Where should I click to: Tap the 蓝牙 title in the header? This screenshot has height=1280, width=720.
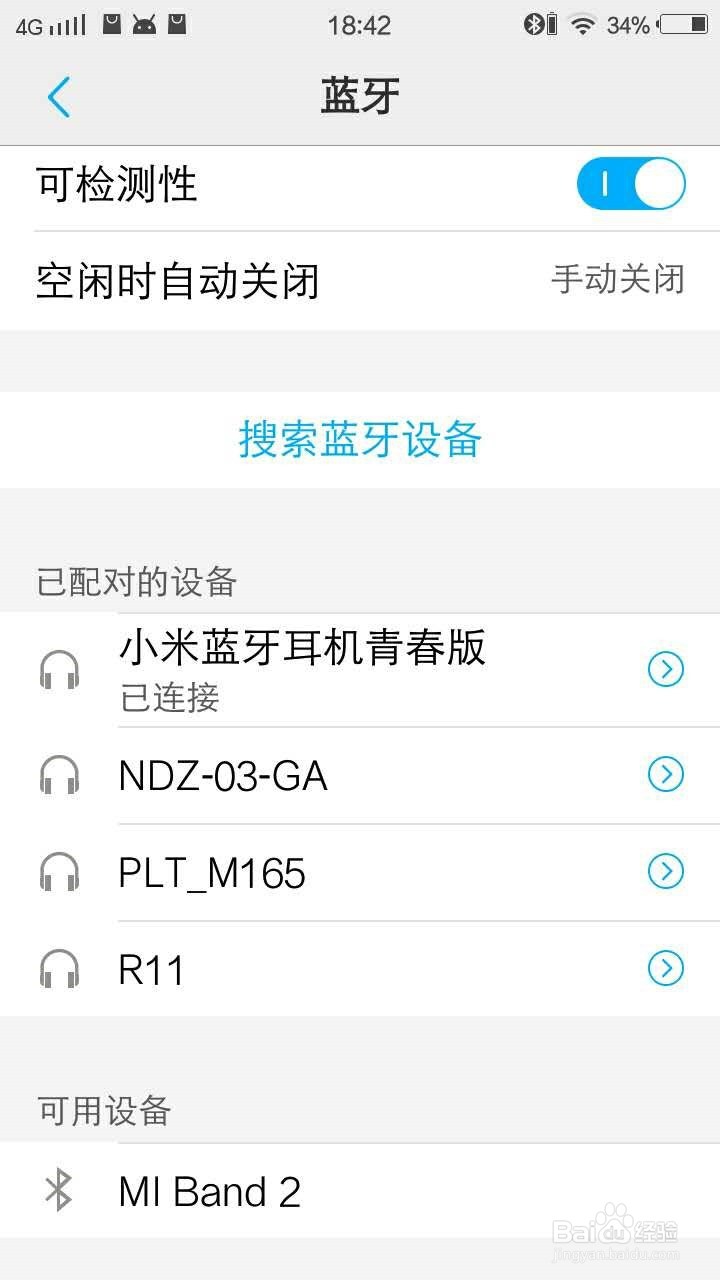click(360, 96)
